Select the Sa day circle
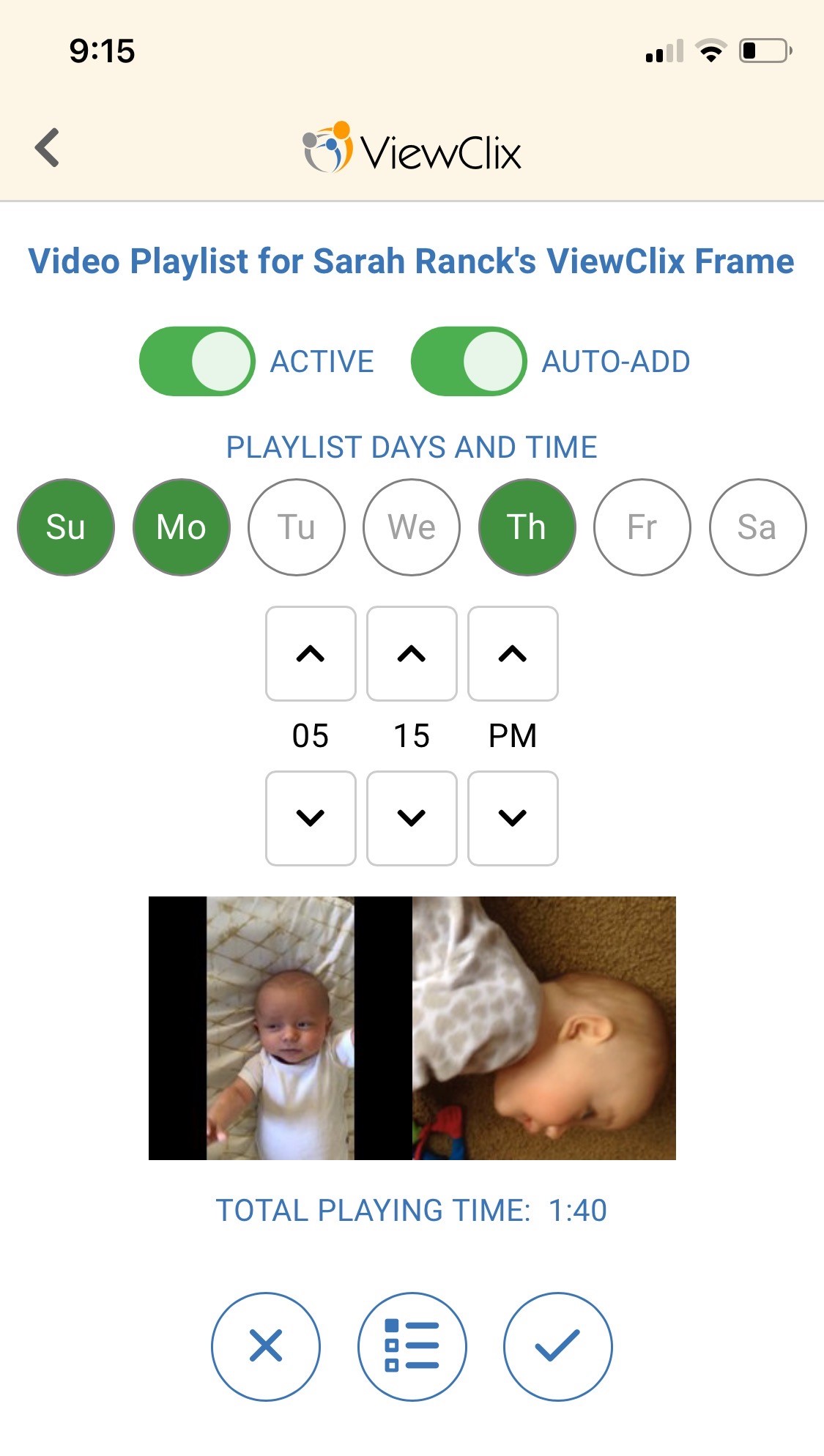The width and height of the screenshot is (824, 1456). tap(757, 527)
